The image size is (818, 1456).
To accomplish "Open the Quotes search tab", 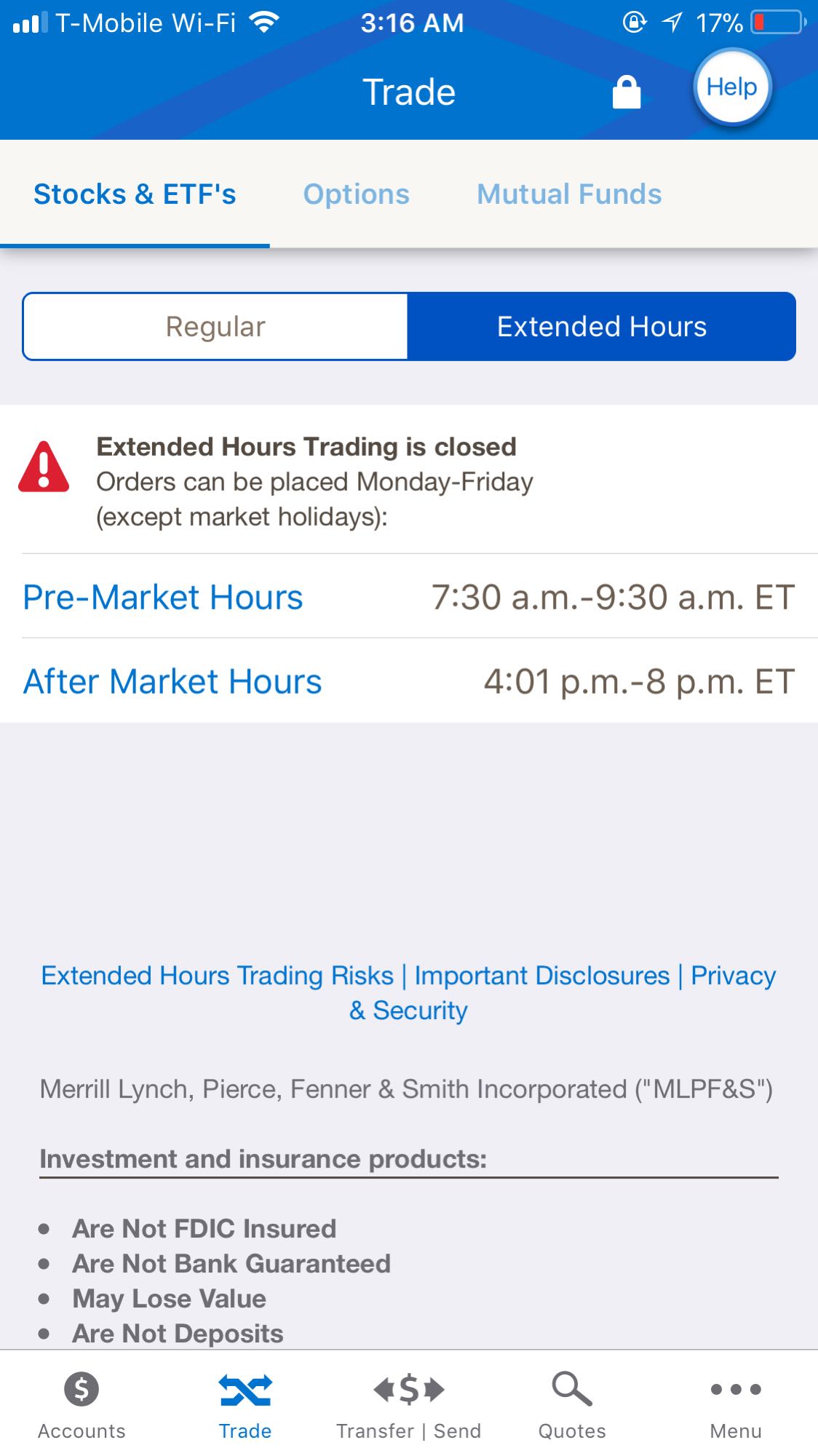I will [x=572, y=1405].
